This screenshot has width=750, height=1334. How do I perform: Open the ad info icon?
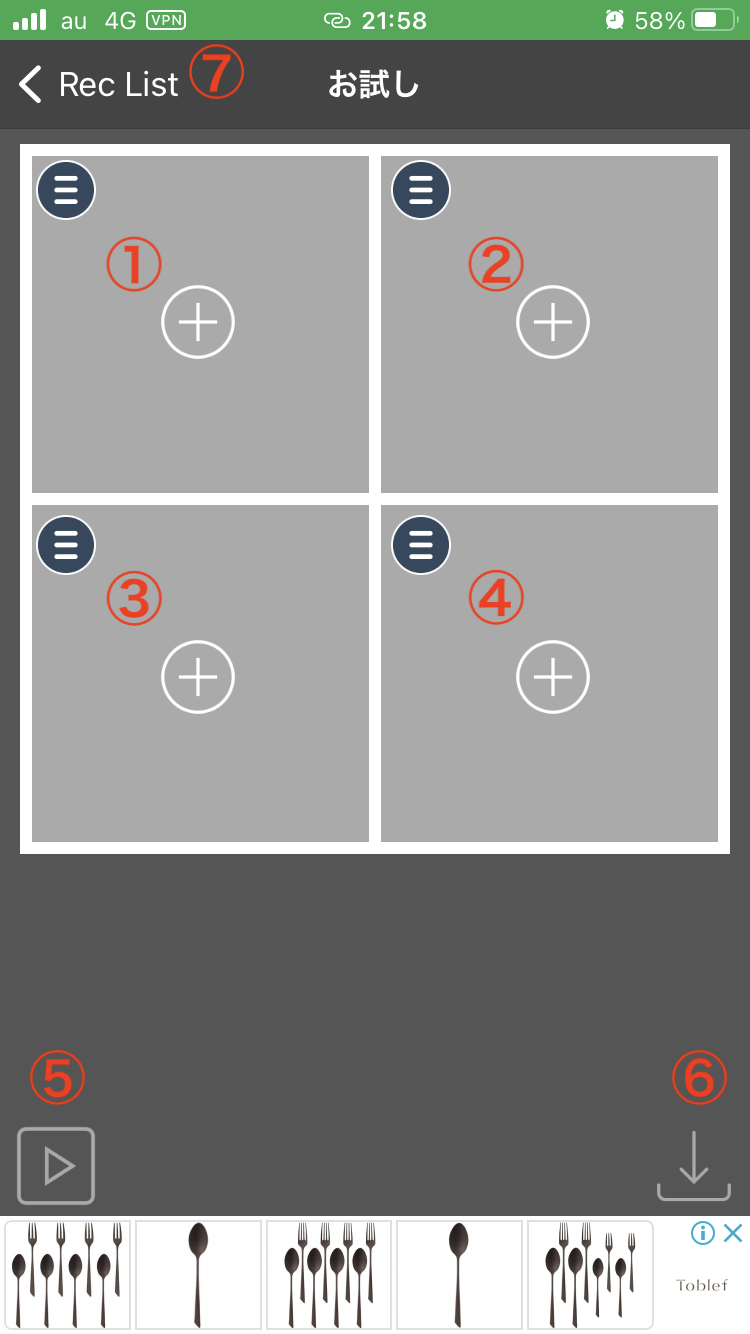click(703, 1233)
